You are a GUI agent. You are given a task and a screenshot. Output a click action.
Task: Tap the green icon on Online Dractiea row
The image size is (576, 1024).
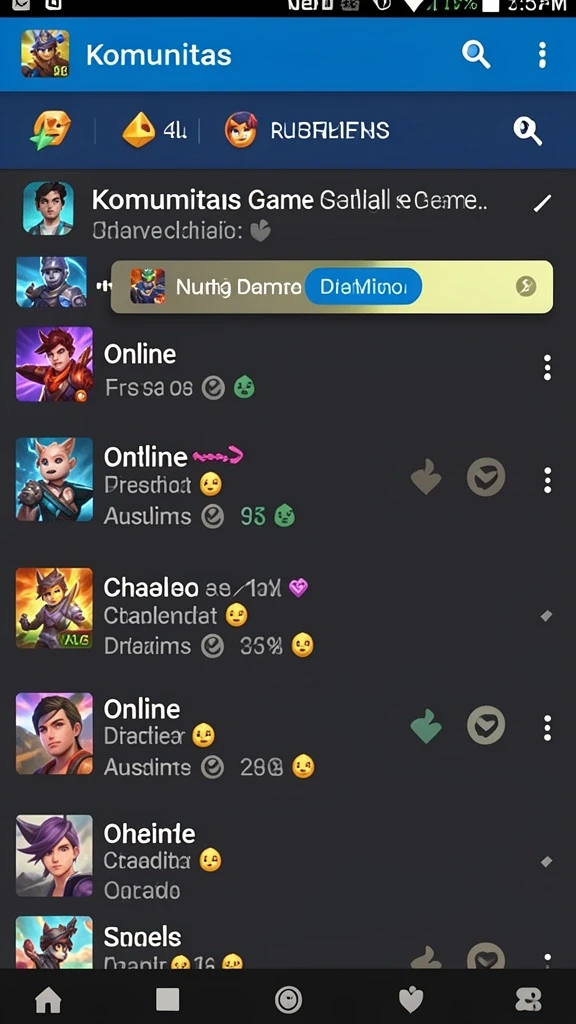pyautogui.click(x=426, y=727)
